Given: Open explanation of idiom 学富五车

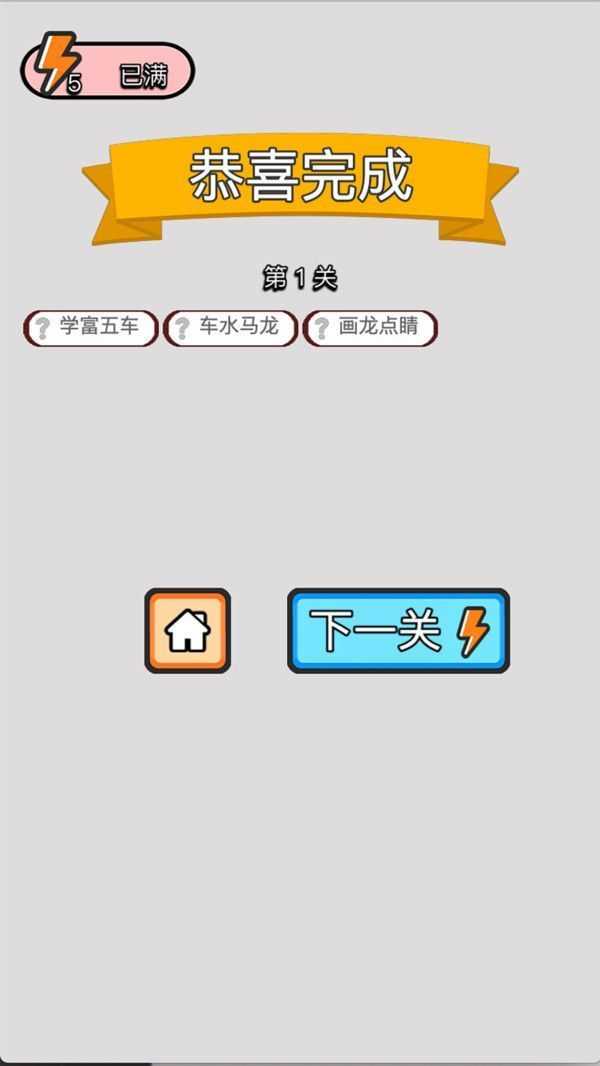Looking at the screenshot, I should [x=91, y=328].
